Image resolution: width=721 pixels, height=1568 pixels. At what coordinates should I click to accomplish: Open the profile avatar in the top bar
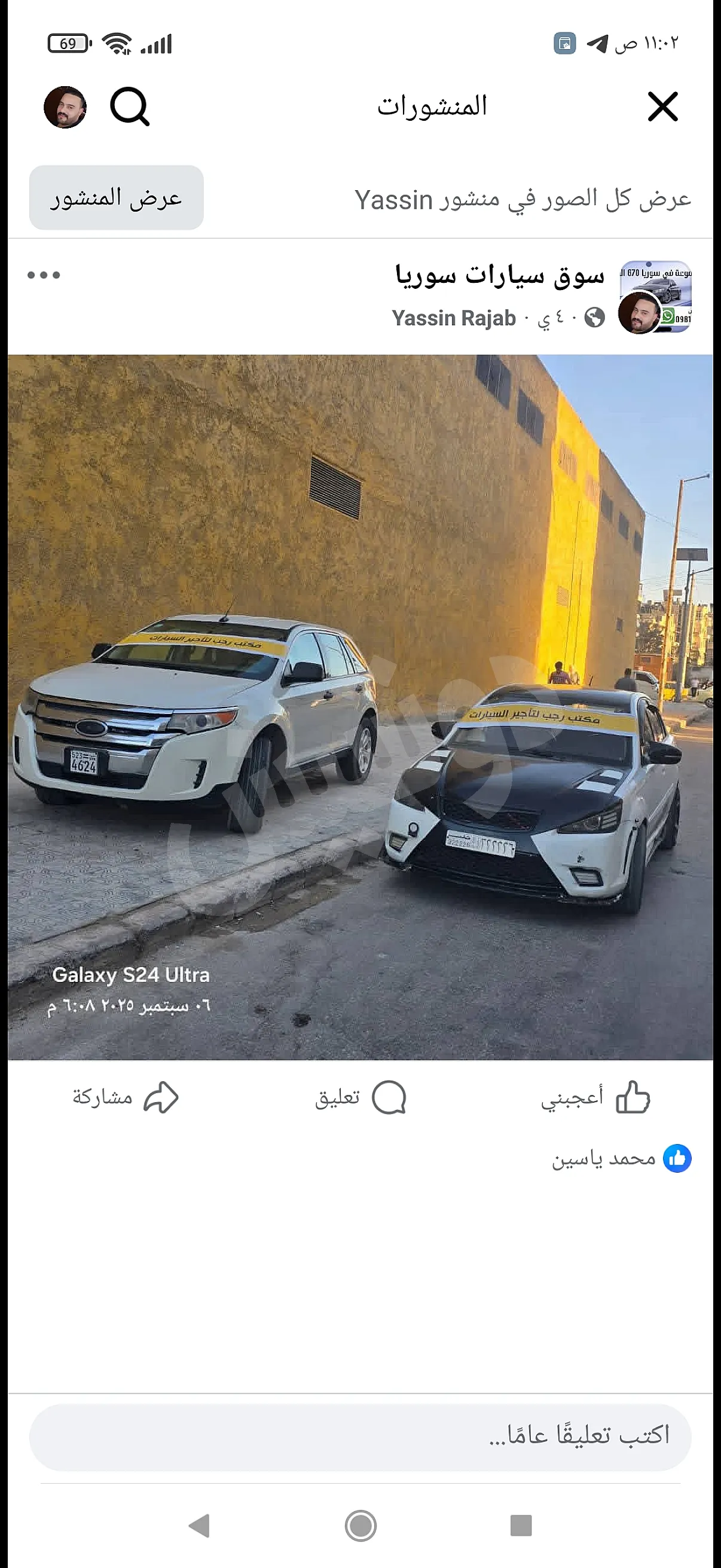(x=65, y=107)
